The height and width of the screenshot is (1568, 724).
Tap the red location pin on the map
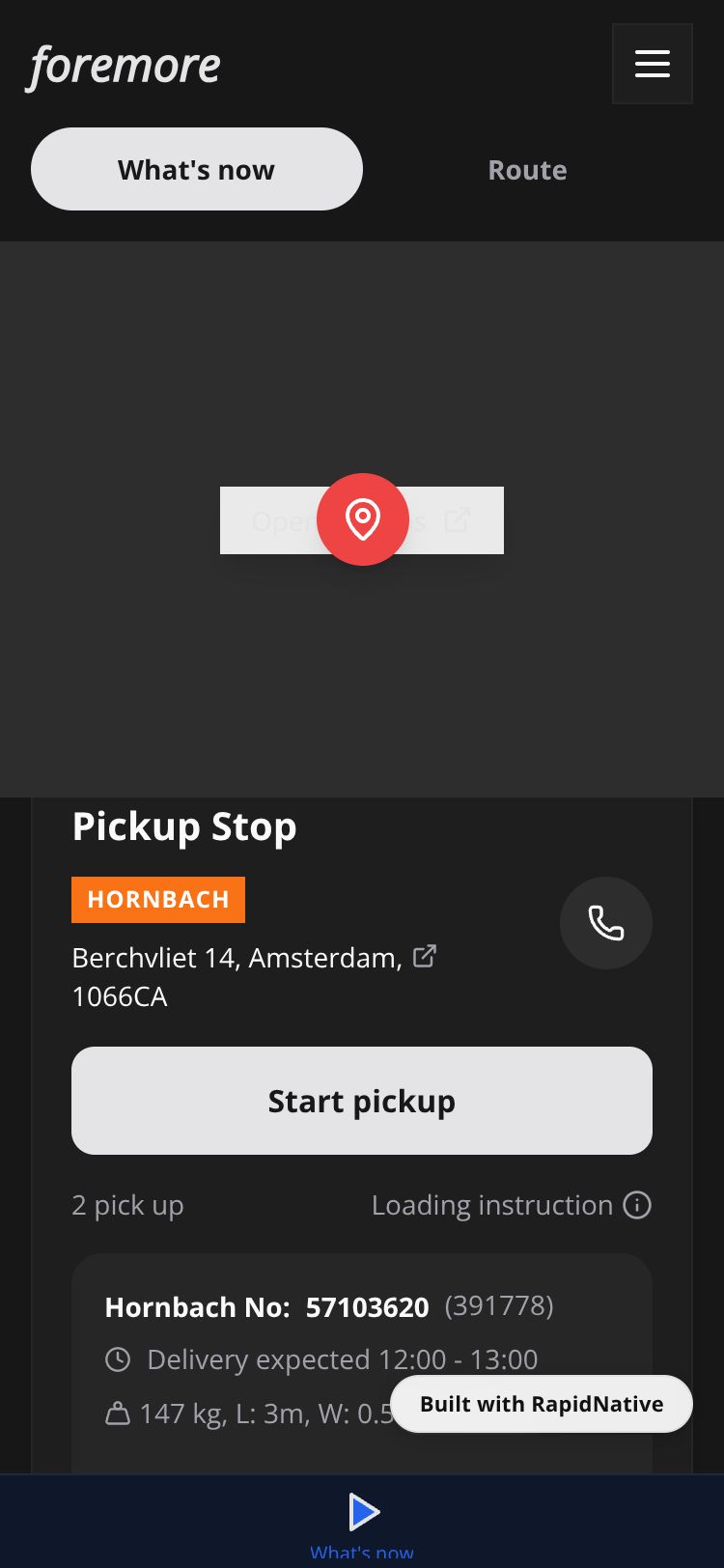pyautogui.click(x=362, y=519)
